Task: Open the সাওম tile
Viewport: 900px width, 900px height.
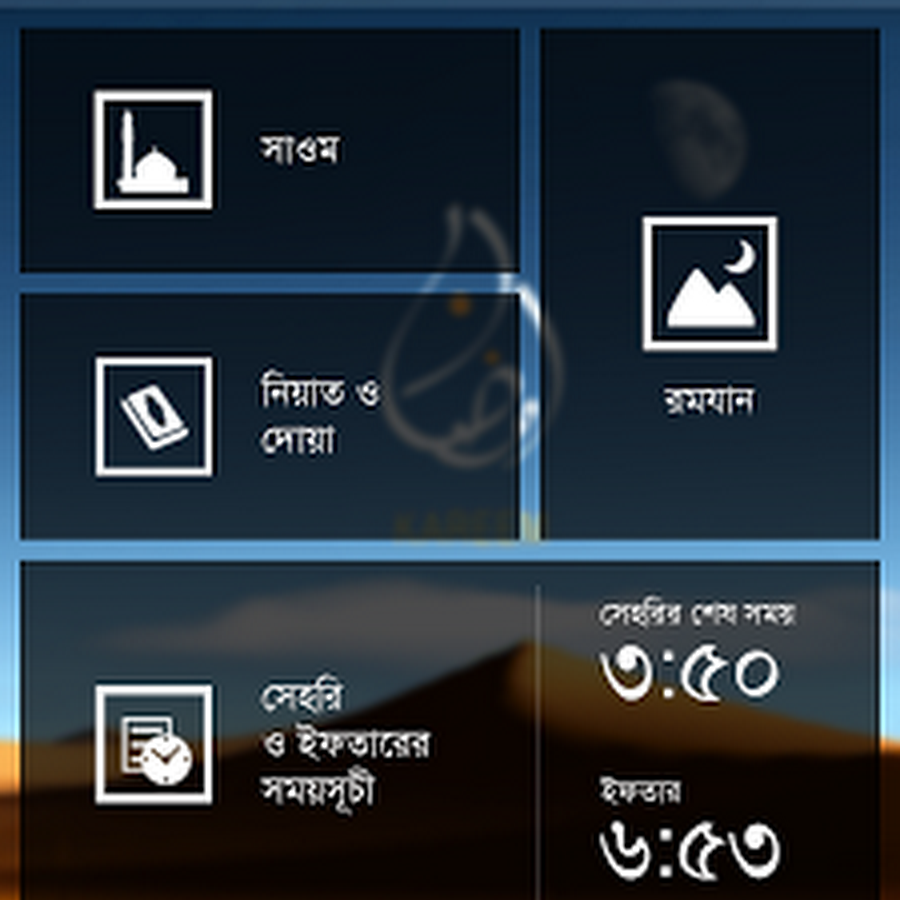Action: (269, 150)
